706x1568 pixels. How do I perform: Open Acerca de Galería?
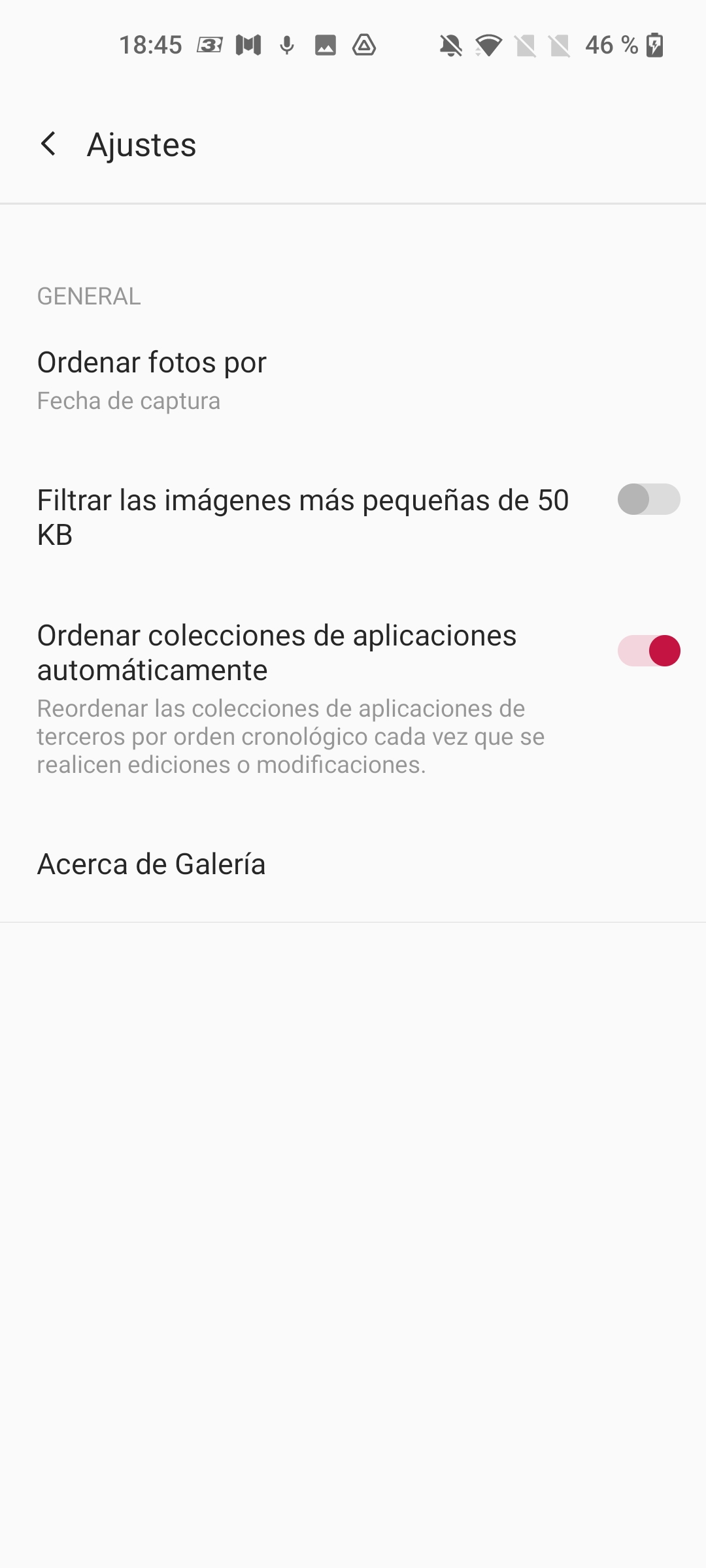353,864
